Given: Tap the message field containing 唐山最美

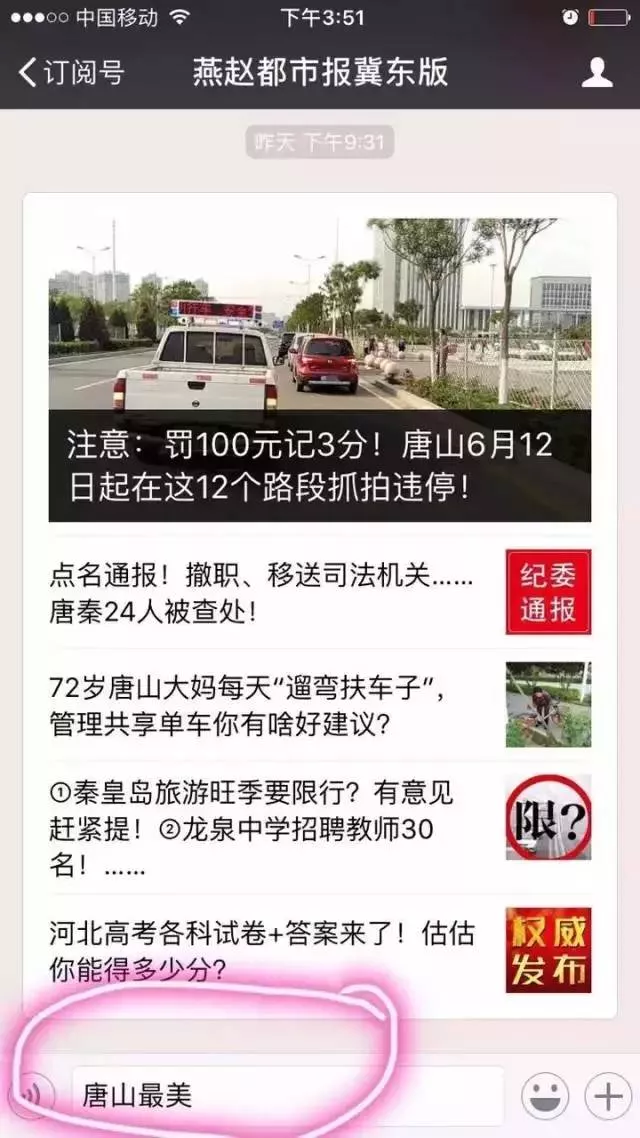Looking at the screenshot, I should pos(287,1096).
